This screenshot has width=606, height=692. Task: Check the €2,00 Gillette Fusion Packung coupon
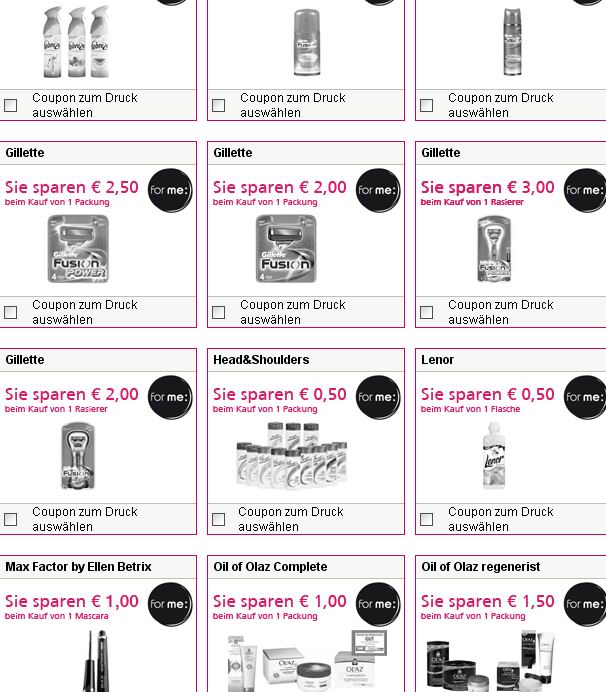[x=219, y=312]
